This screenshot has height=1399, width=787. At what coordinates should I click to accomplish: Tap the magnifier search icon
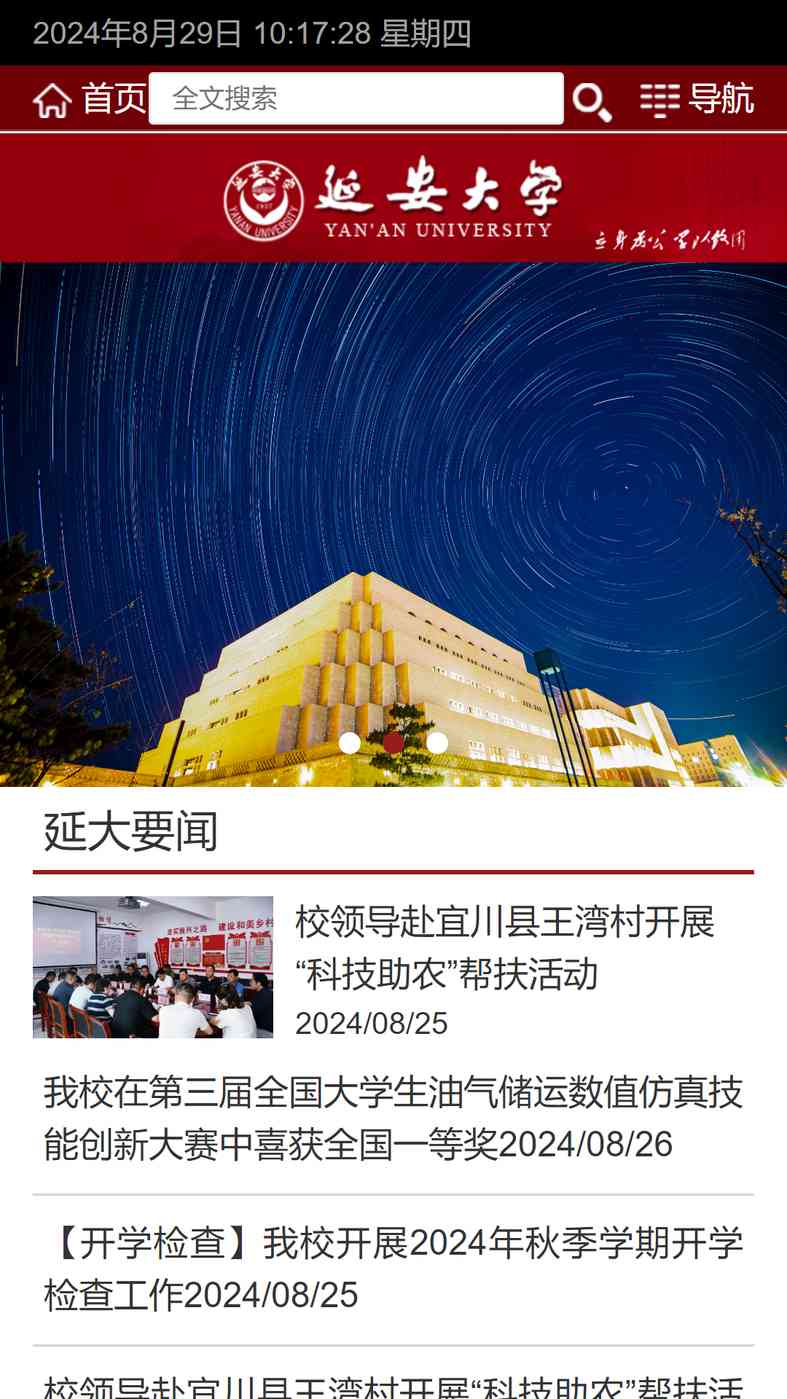coord(591,100)
